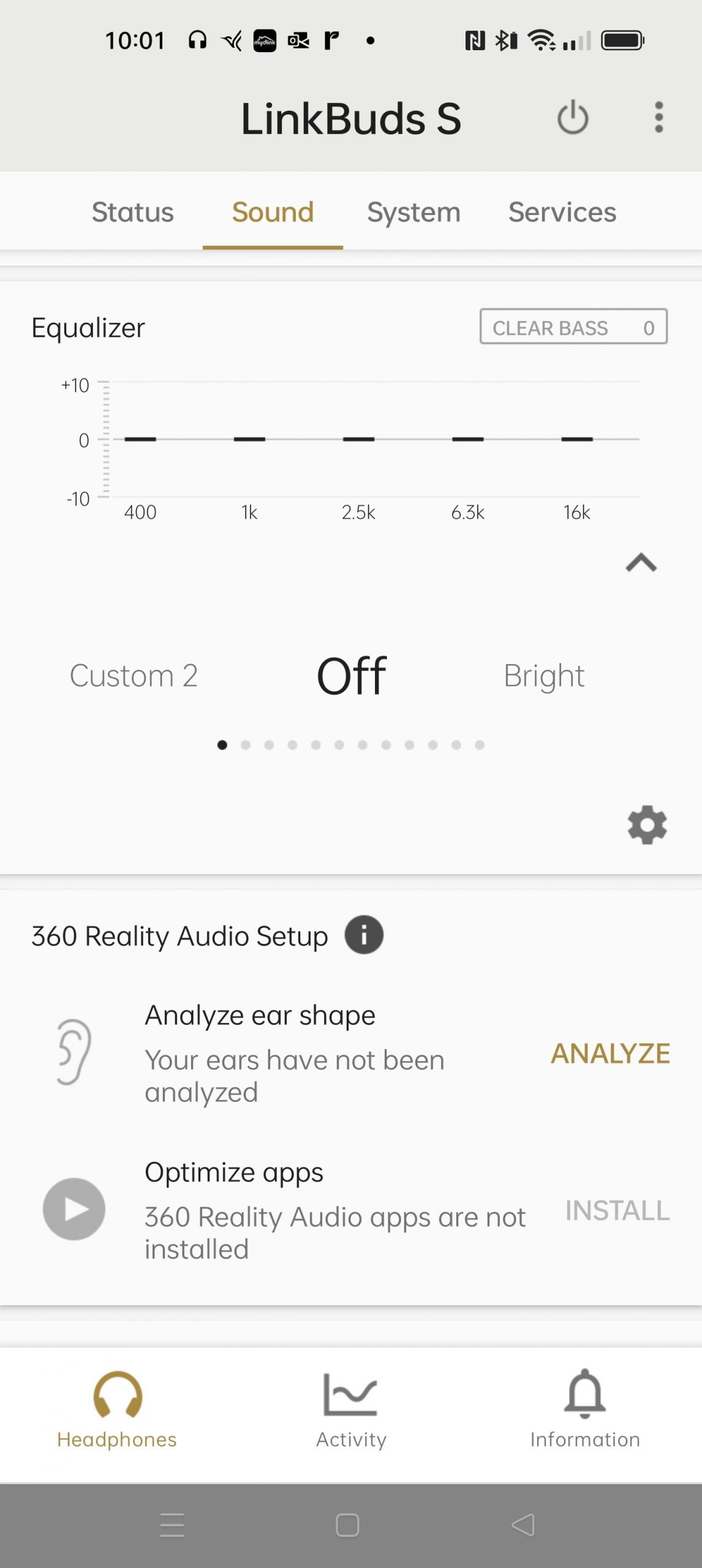This screenshot has height=1568, width=702.
Task: Switch to the System tab
Action: (414, 212)
